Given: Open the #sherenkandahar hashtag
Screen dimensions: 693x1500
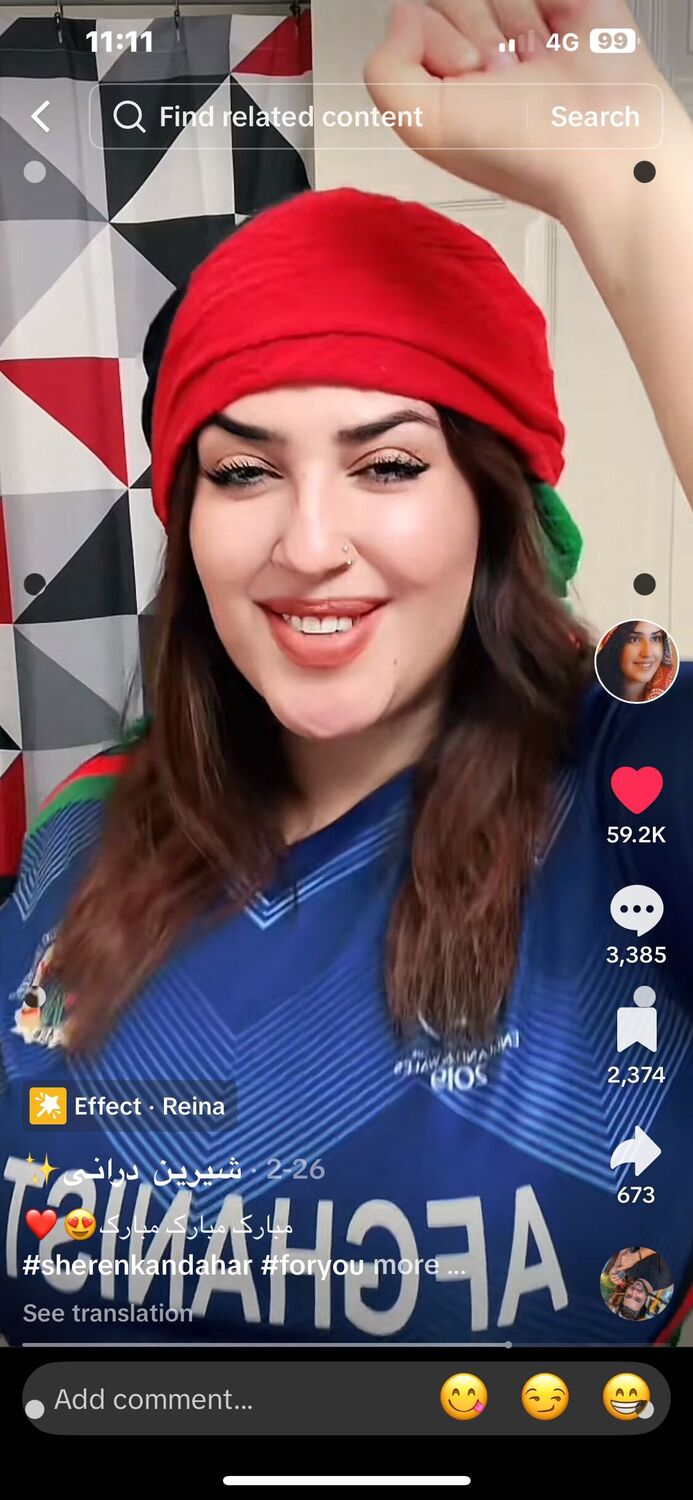Looking at the screenshot, I should pyautogui.click(x=138, y=1265).
